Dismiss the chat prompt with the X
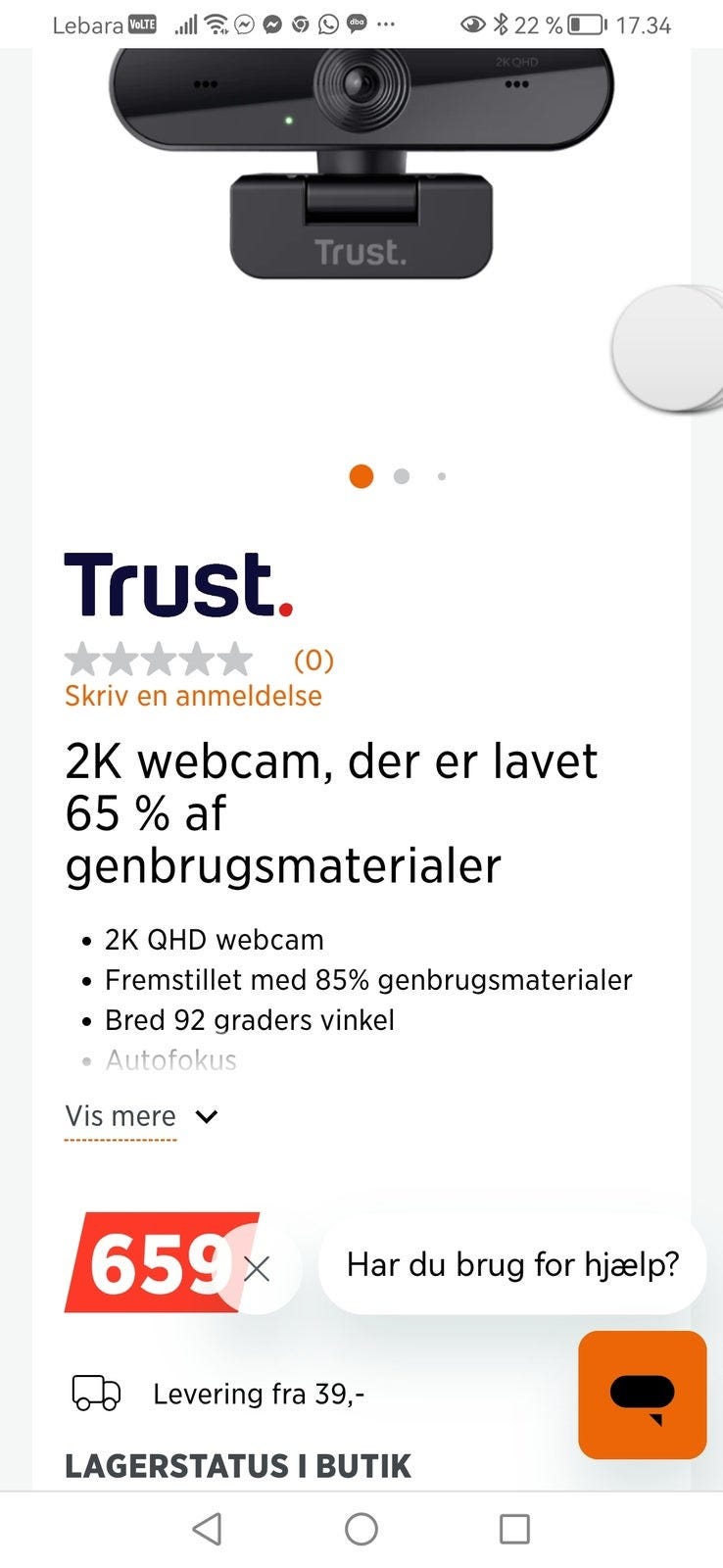Image resolution: width=723 pixels, height=1568 pixels. [258, 1269]
